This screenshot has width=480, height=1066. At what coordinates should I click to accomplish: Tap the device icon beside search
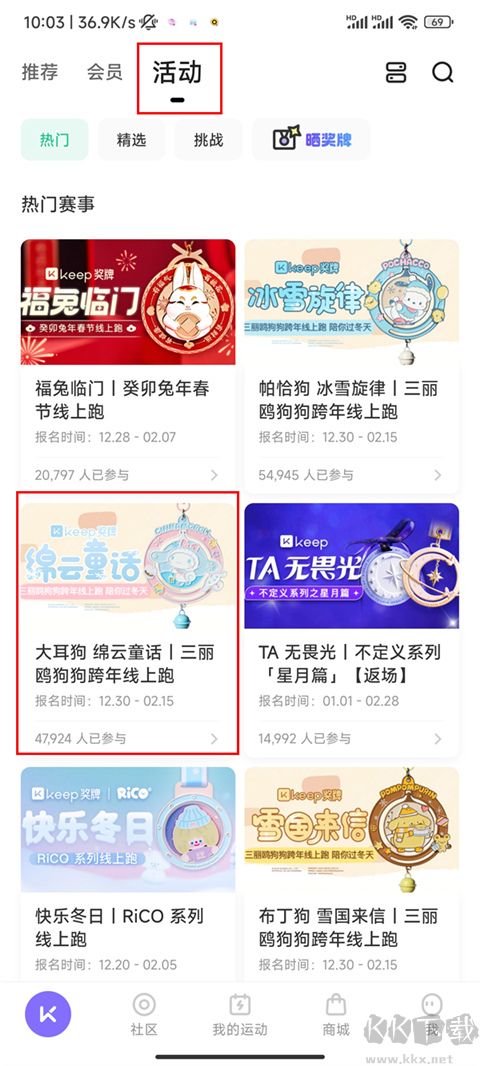[396, 72]
